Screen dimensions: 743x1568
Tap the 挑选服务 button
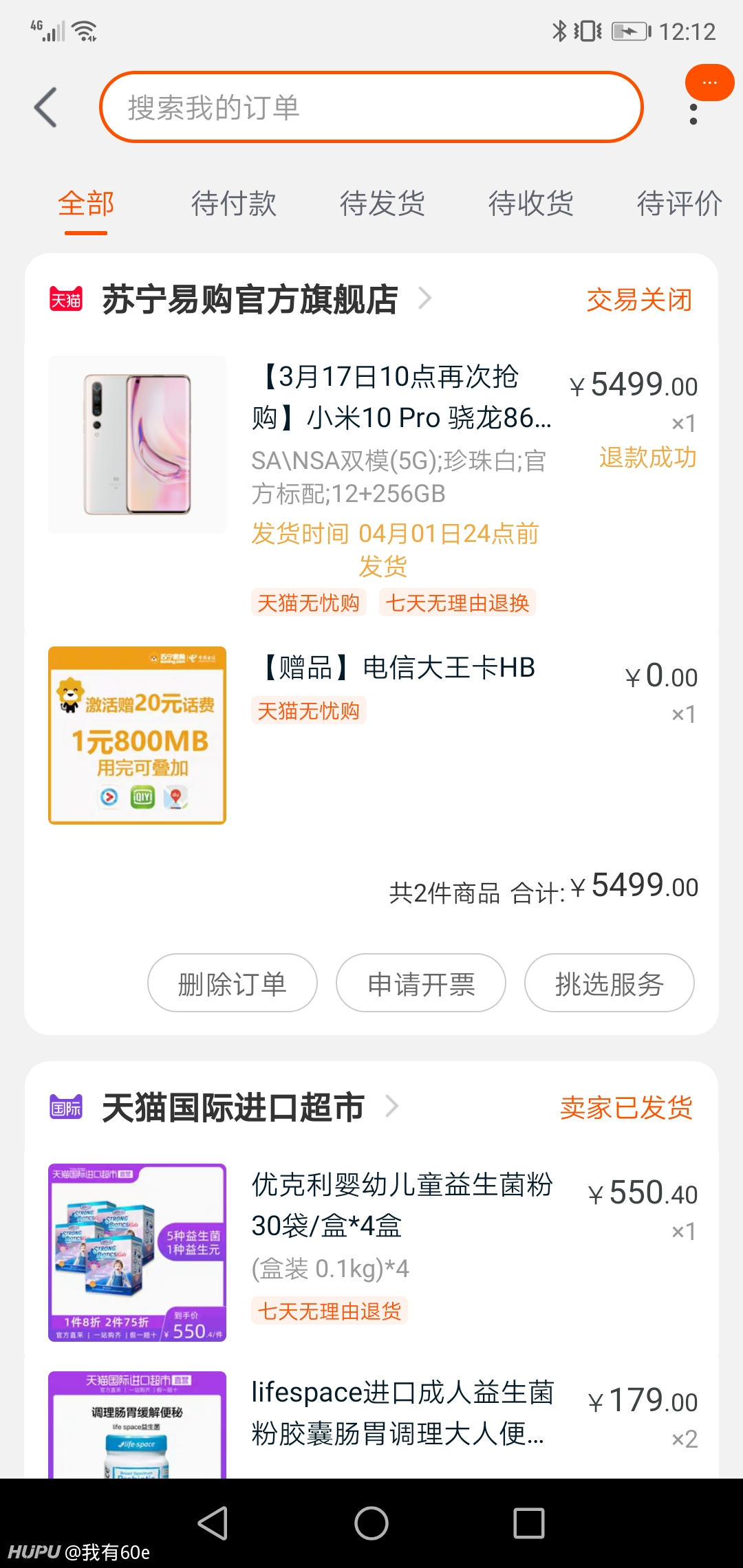(610, 983)
